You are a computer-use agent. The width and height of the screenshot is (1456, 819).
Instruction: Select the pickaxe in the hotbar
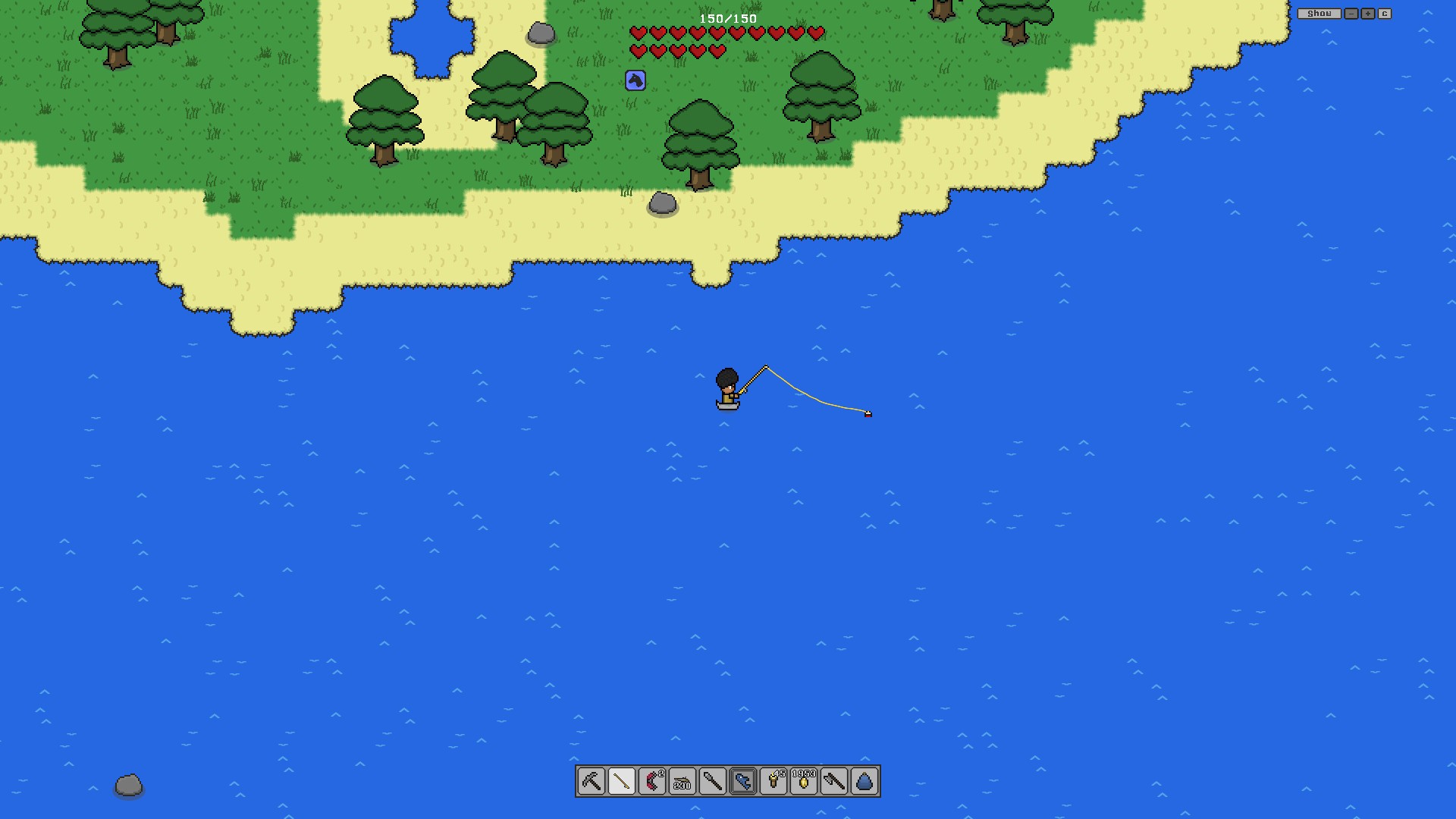[591, 781]
